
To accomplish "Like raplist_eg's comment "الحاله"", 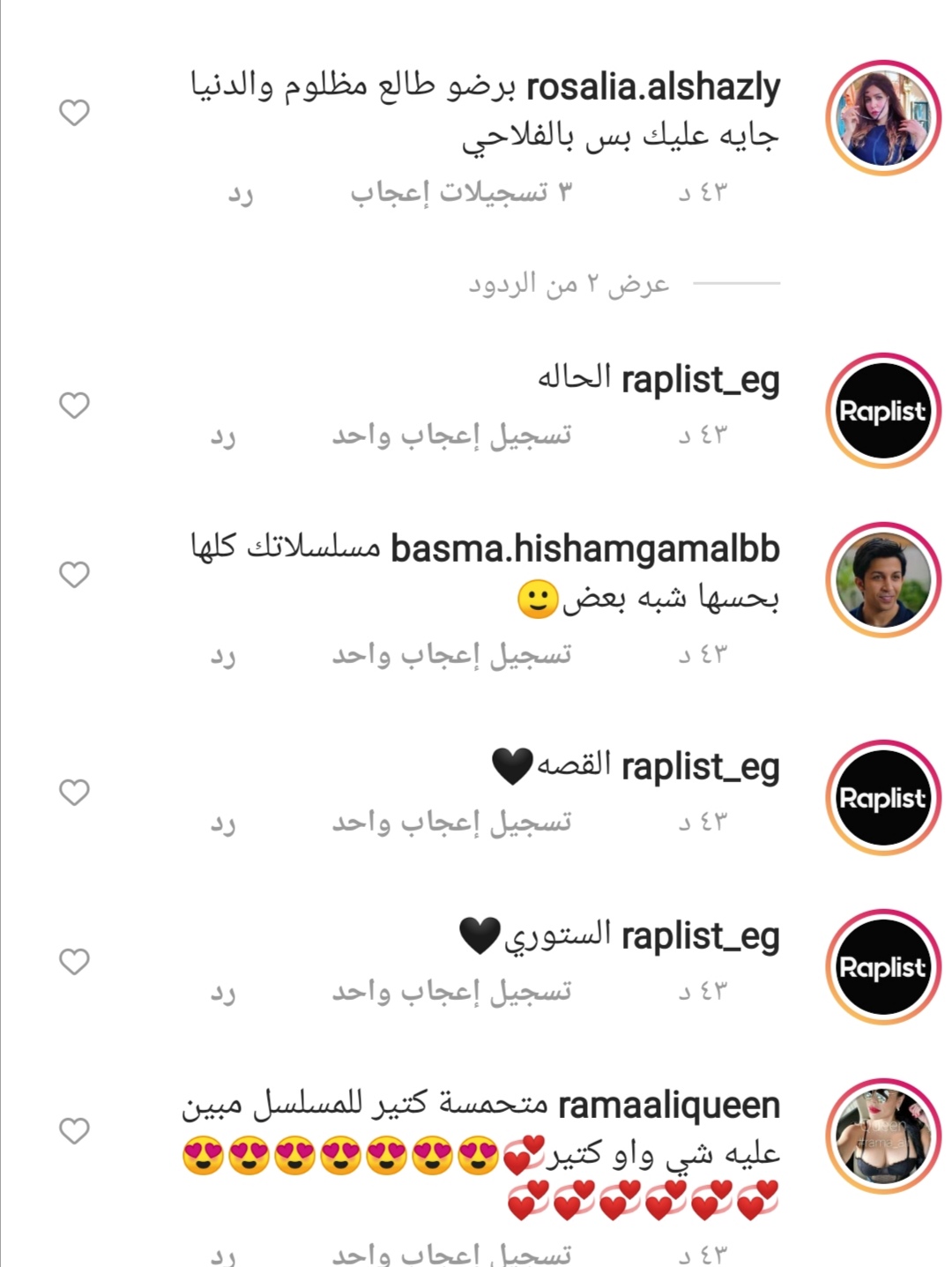I will click(x=74, y=406).
